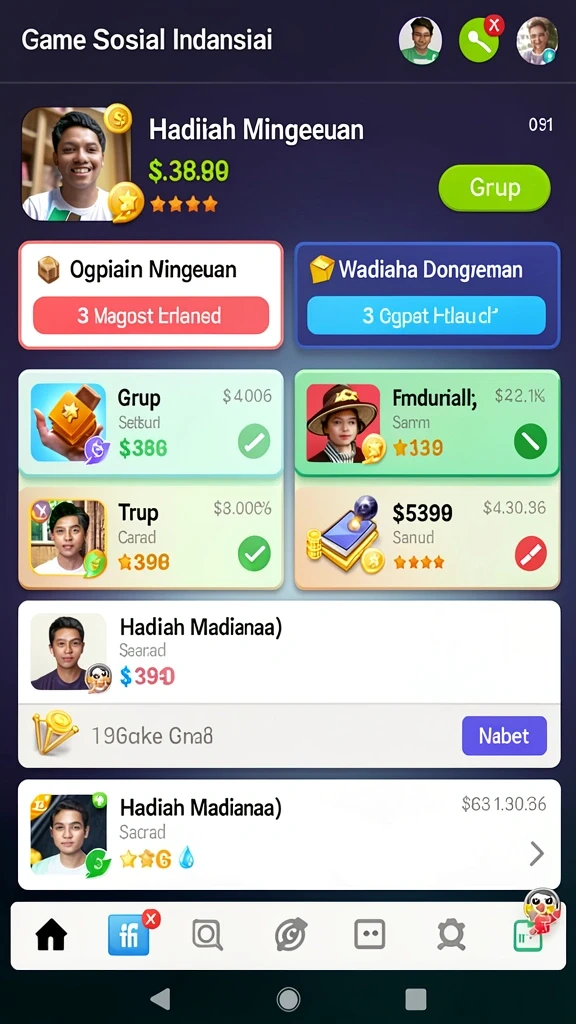
Task: Open the blue tab with red badge
Action: click(x=129, y=935)
